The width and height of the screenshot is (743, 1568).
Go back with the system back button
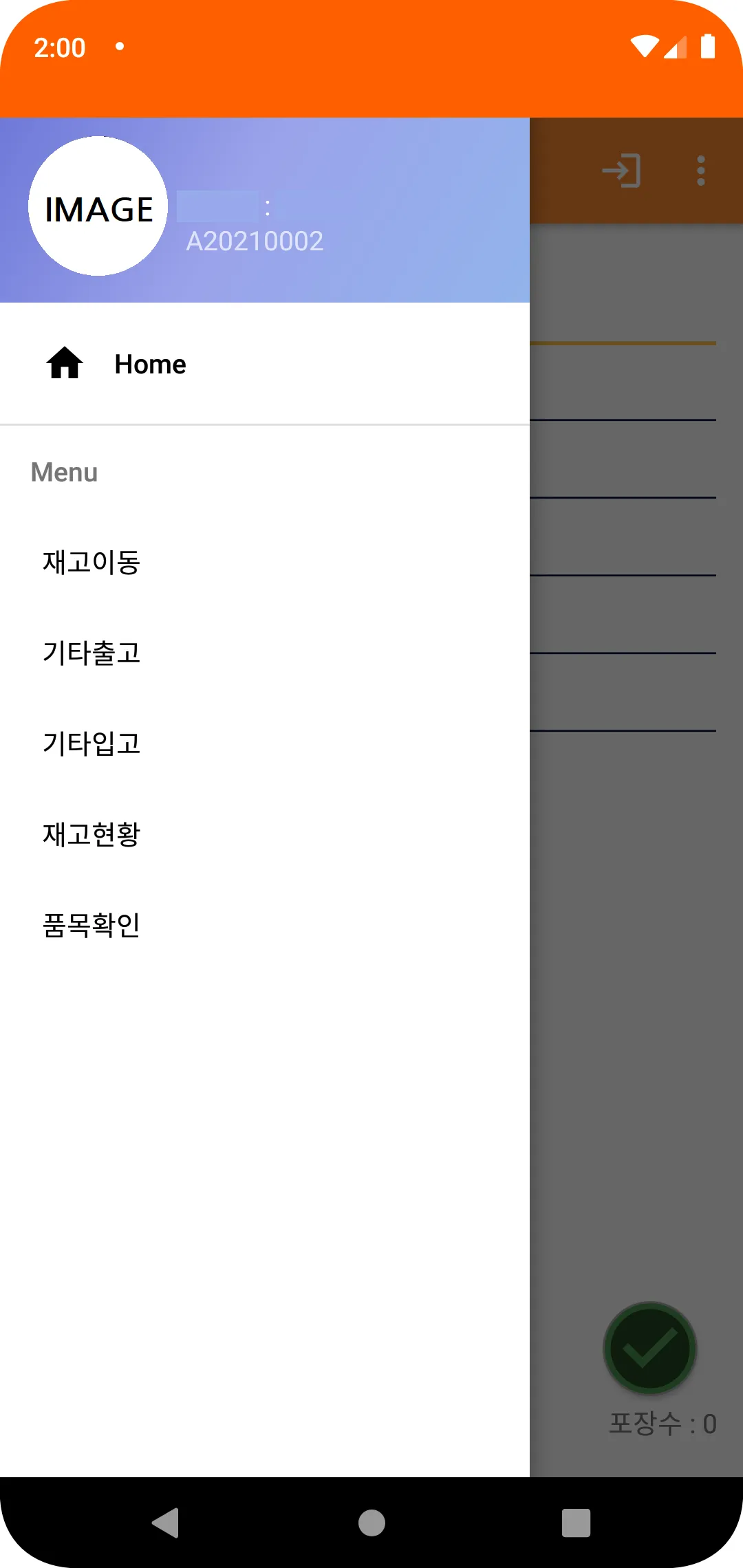pos(166,1523)
